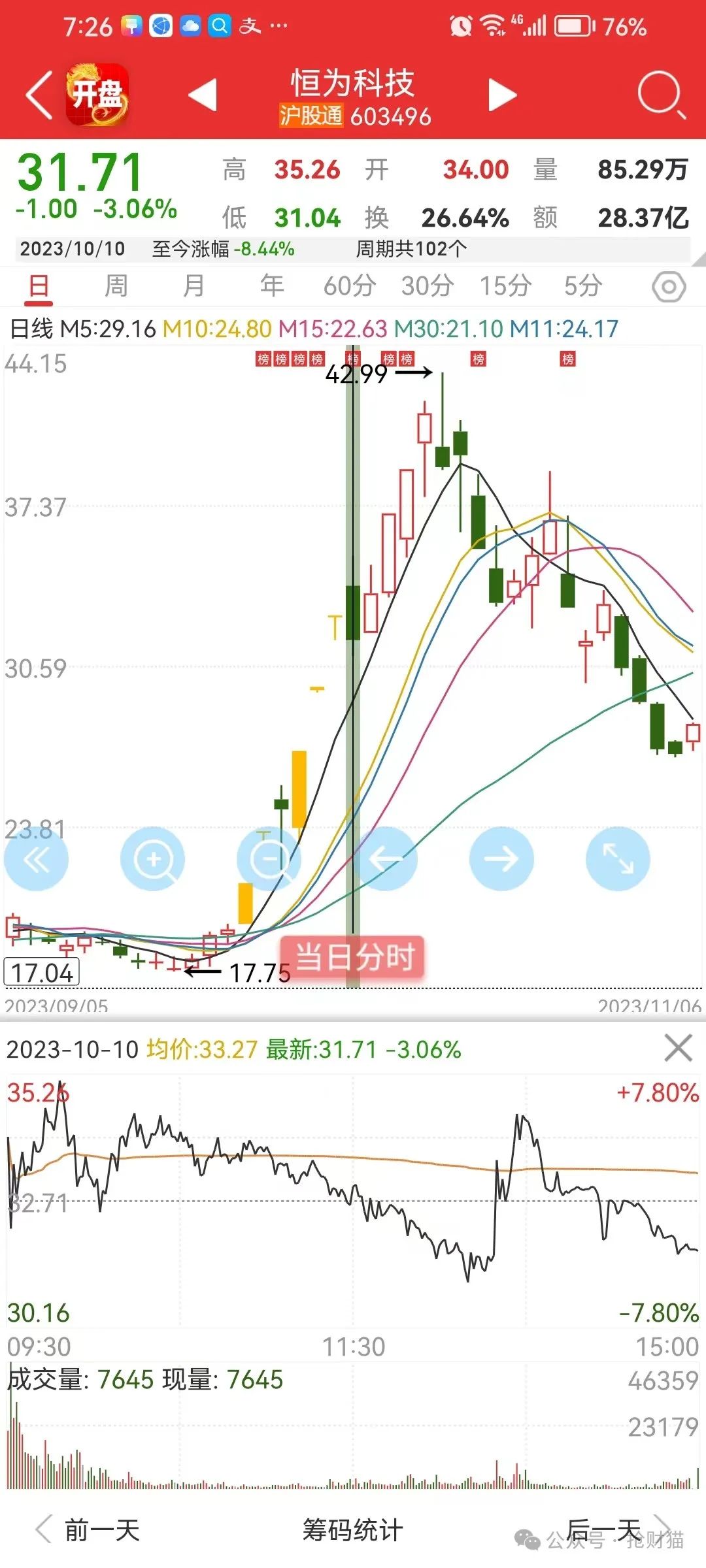The image size is (706, 1568).
Task: Open the 开盘 app logo
Action: [x=97, y=95]
